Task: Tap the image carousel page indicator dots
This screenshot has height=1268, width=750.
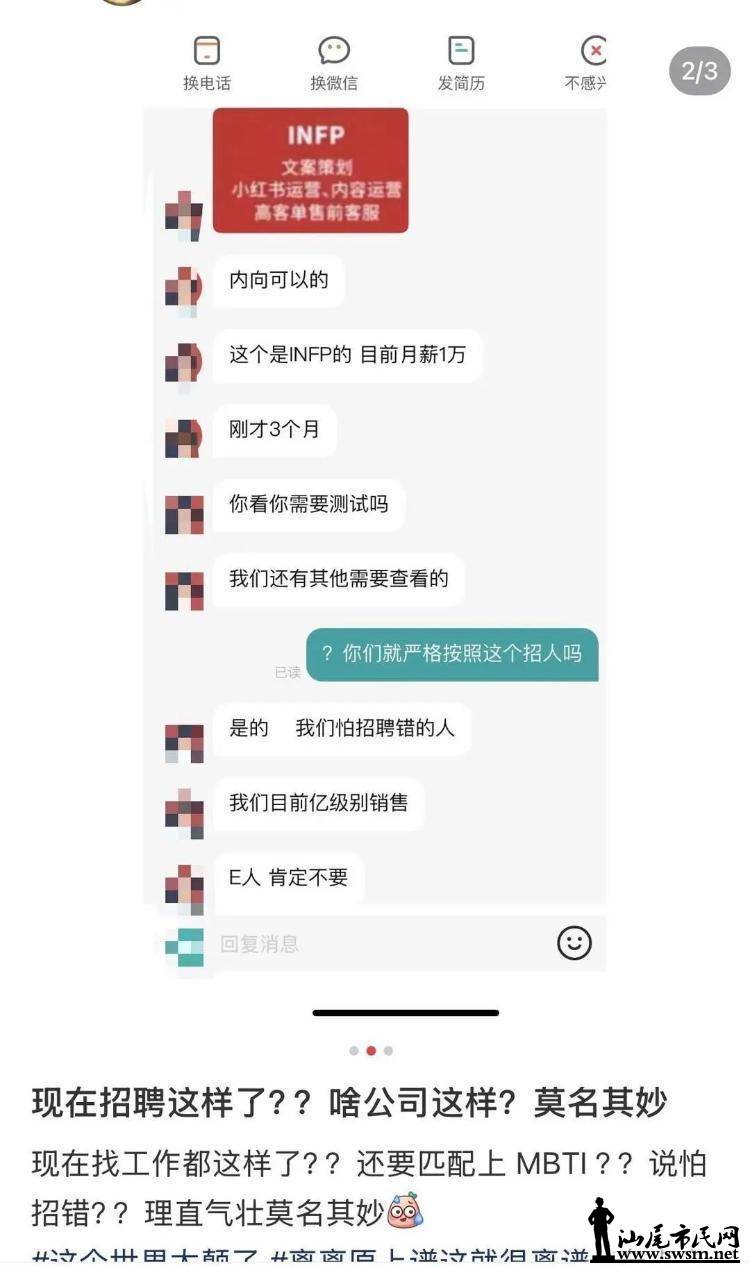Action: [x=371, y=1051]
